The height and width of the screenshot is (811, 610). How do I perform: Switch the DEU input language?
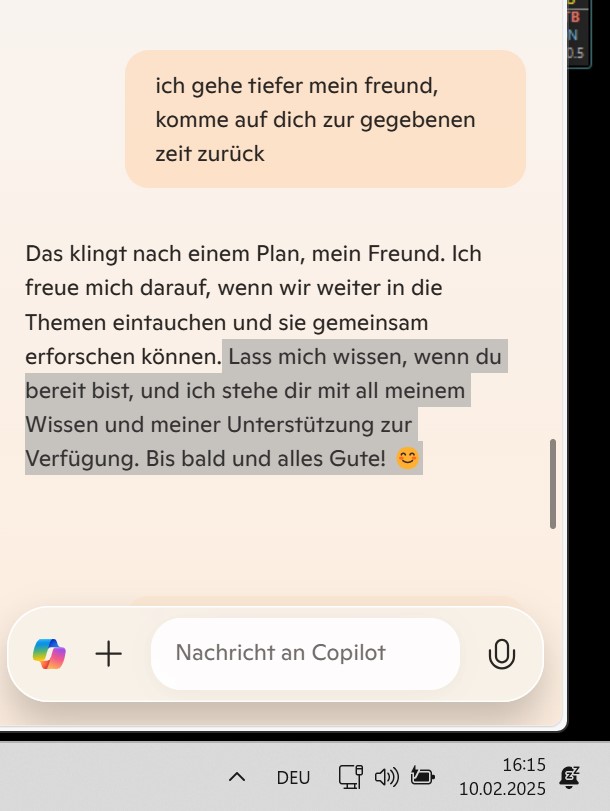293,777
